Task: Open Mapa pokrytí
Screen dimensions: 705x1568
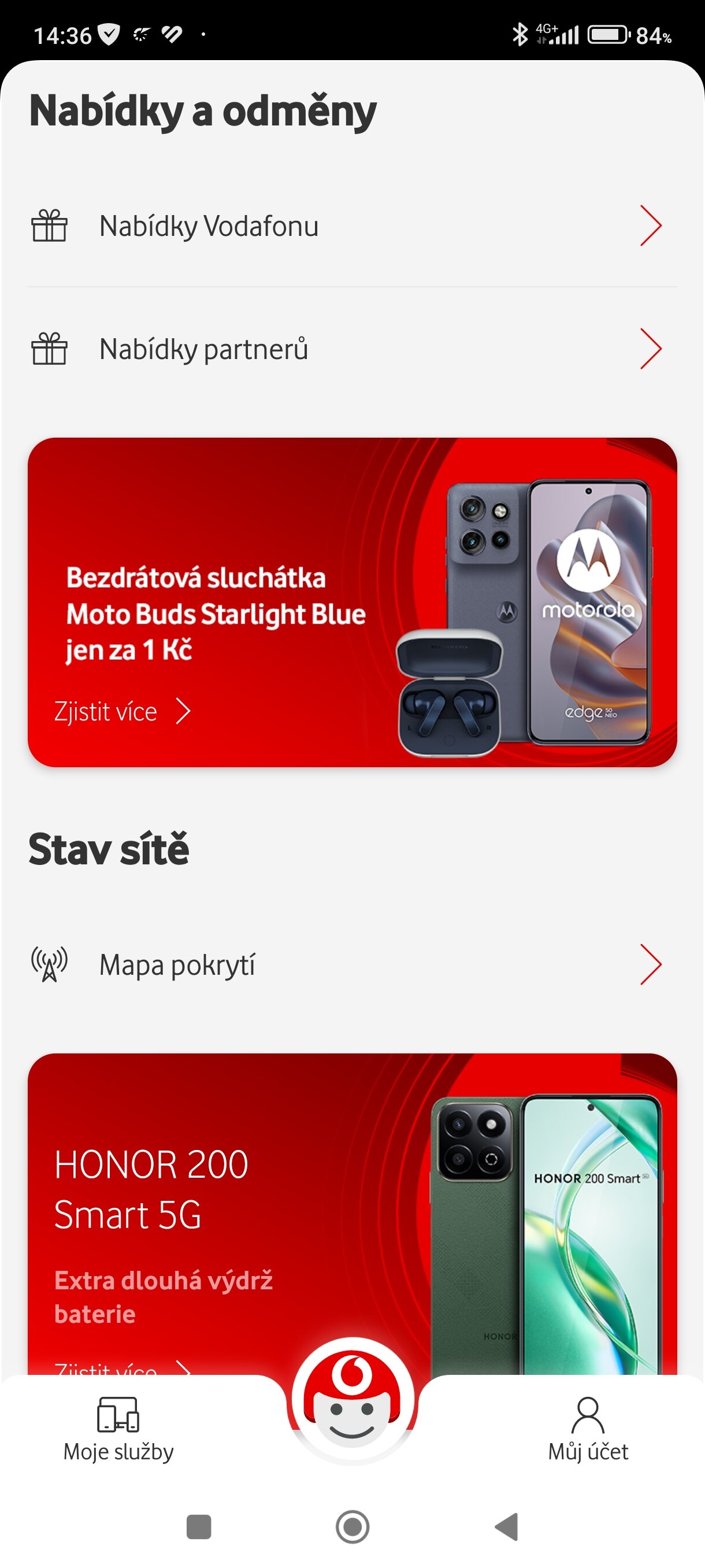Action: pos(352,965)
